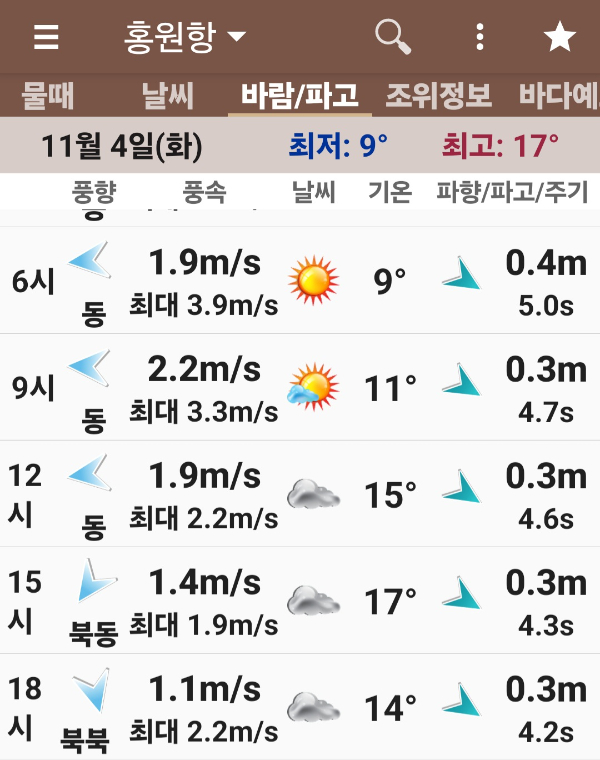The width and height of the screenshot is (600, 760).
Task: Tap the star favorites icon
Action: click(559, 38)
